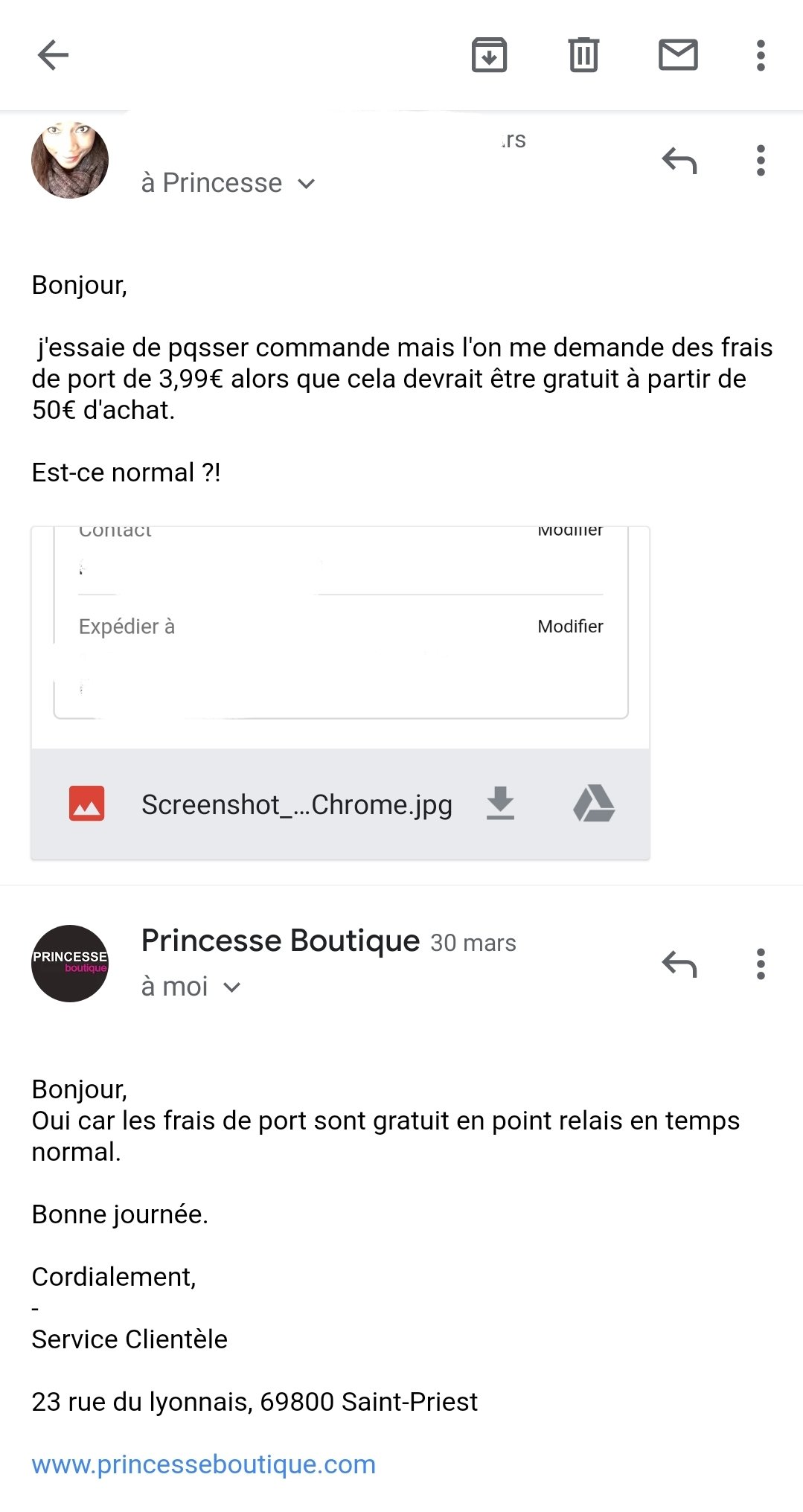
Task: Download the Screenshot Chrome.jpg attachment
Action: (500, 804)
